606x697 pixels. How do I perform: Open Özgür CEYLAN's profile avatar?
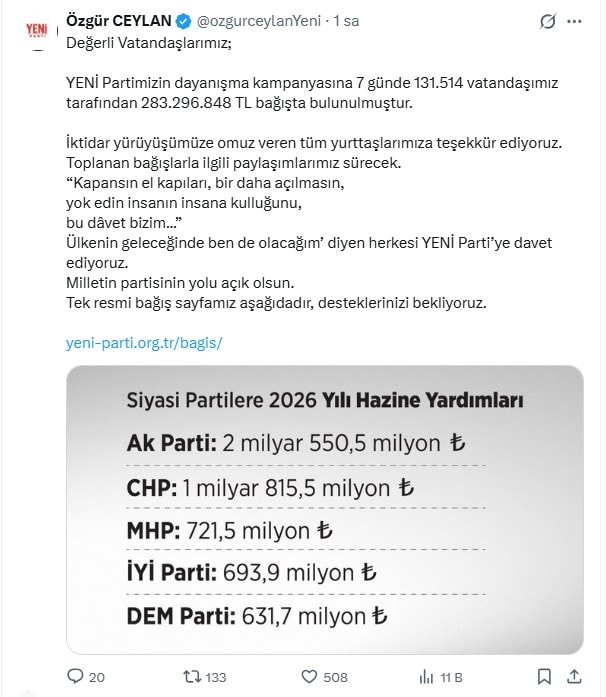click(x=37, y=31)
